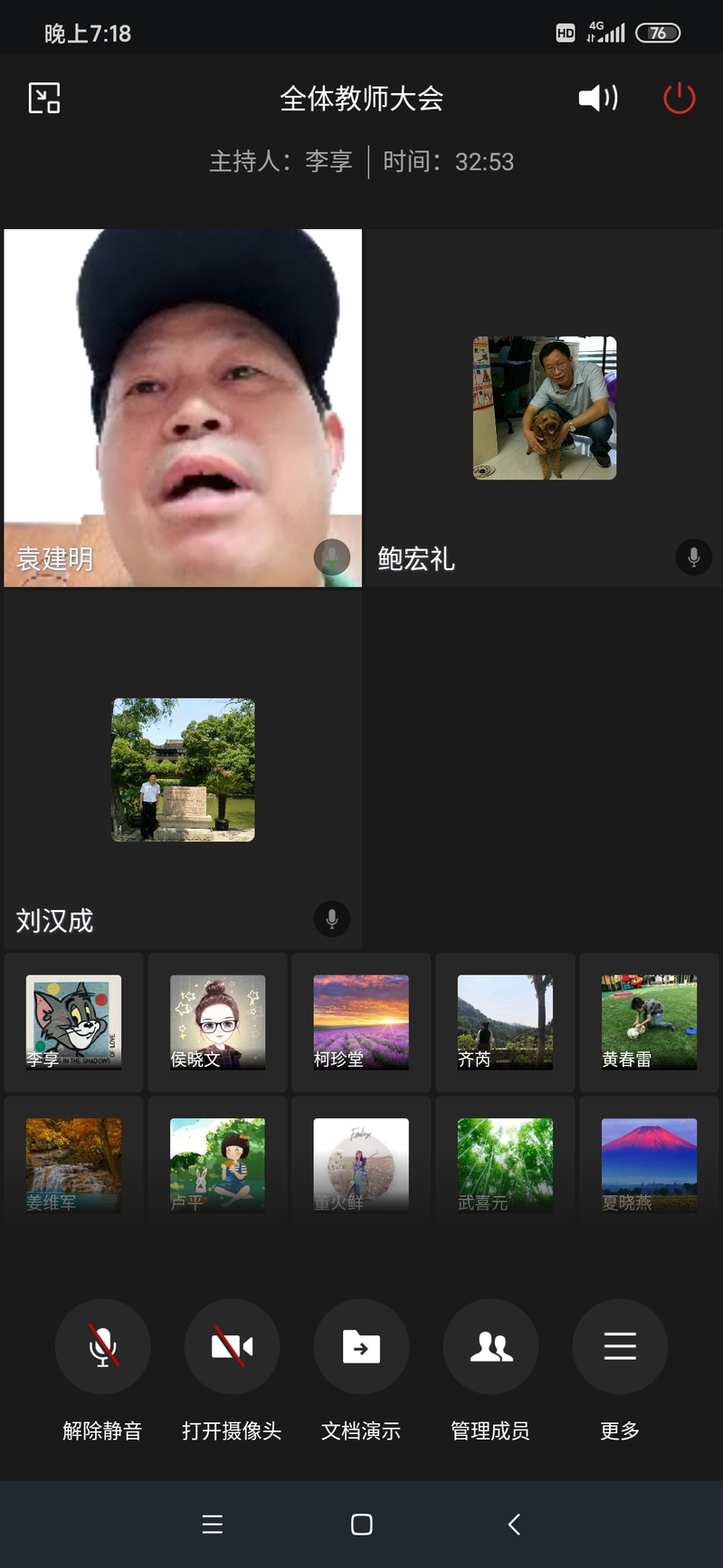Tap participant 李享's thumbnail
Image resolution: width=723 pixels, height=1568 pixels.
pos(73,1022)
